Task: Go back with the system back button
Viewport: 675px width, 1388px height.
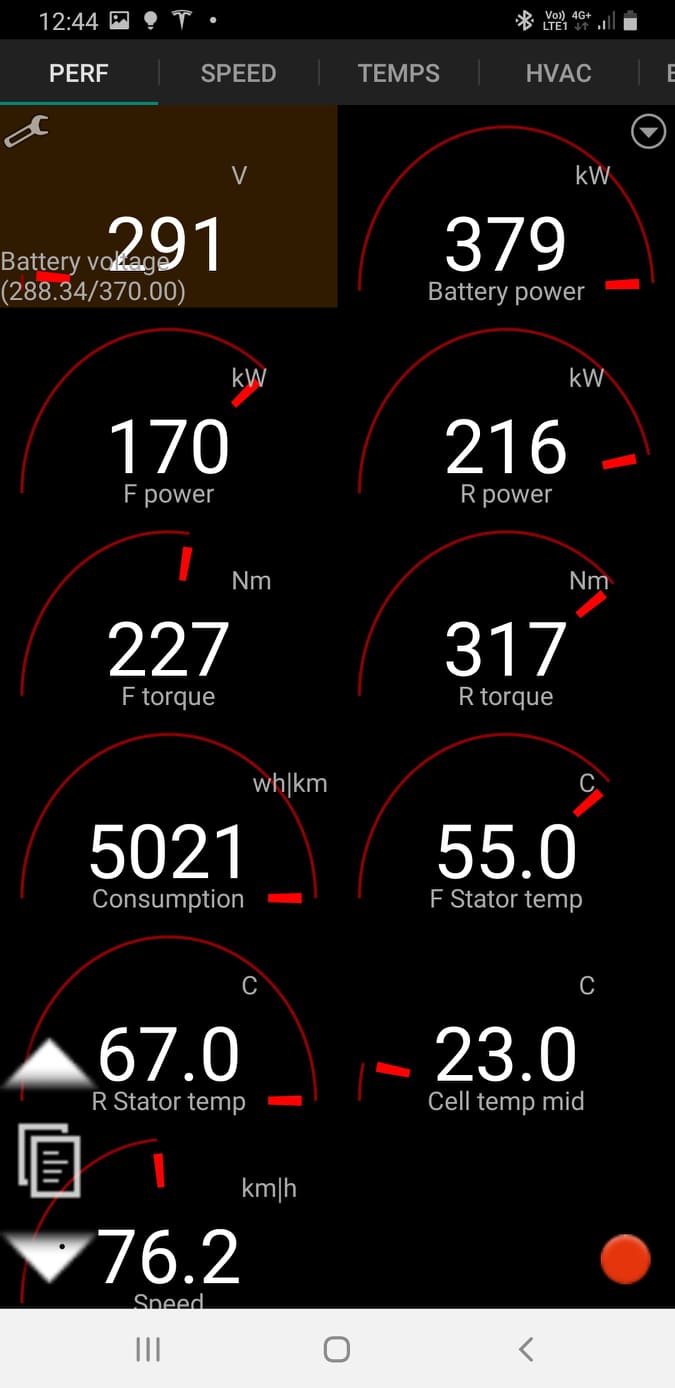Action: click(526, 1349)
